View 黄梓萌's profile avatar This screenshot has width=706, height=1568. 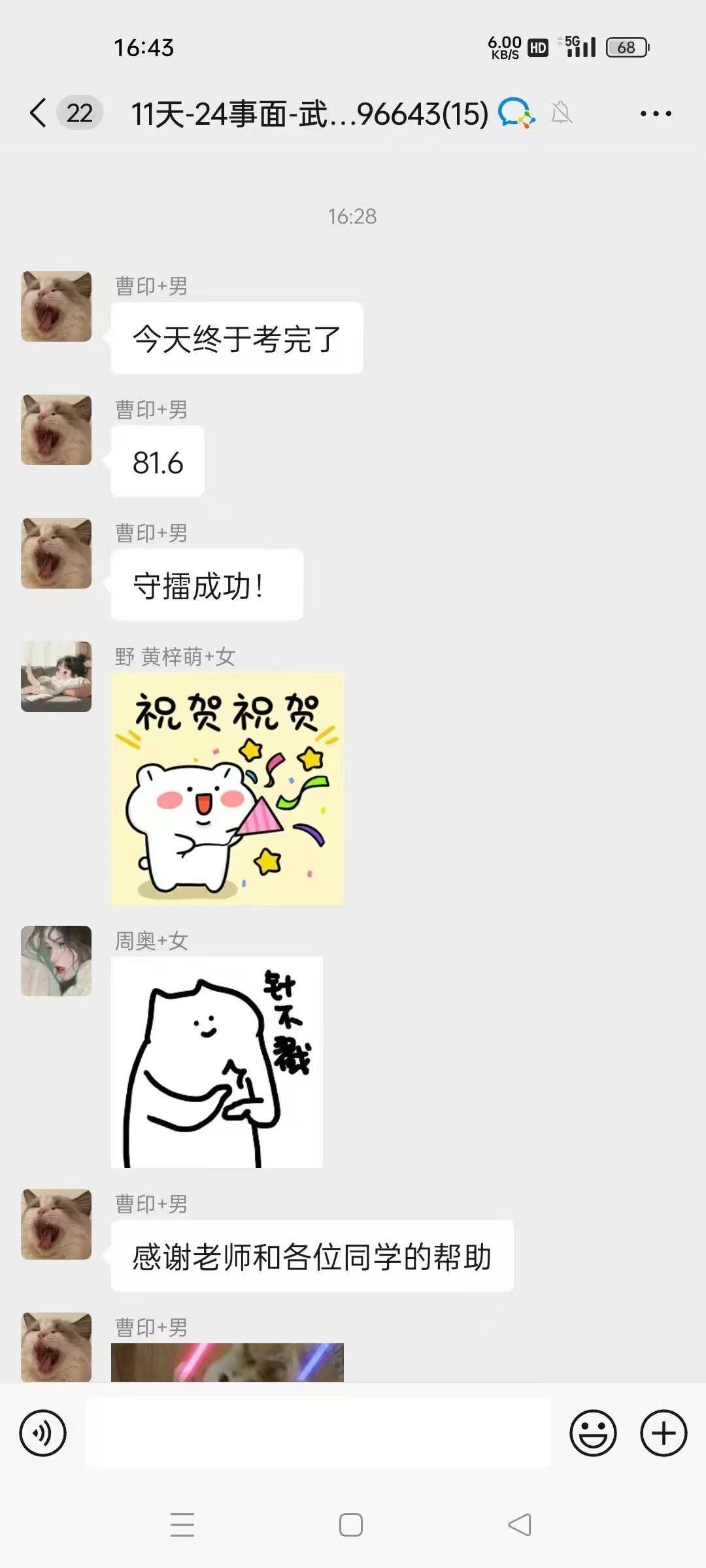coord(56,677)
